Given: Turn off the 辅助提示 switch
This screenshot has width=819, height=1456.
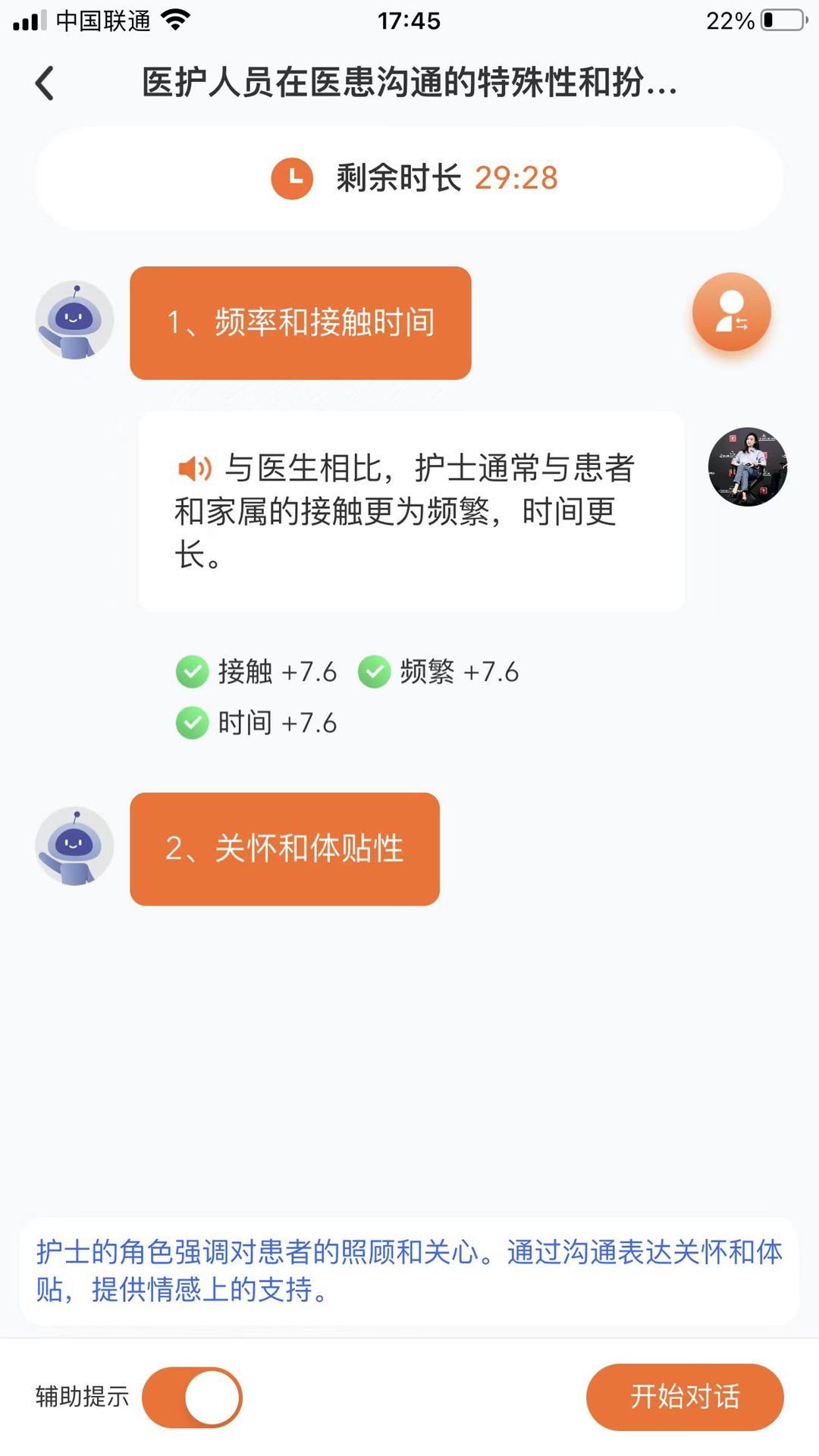Looking at the screenshot, I should pos(192,1397).
